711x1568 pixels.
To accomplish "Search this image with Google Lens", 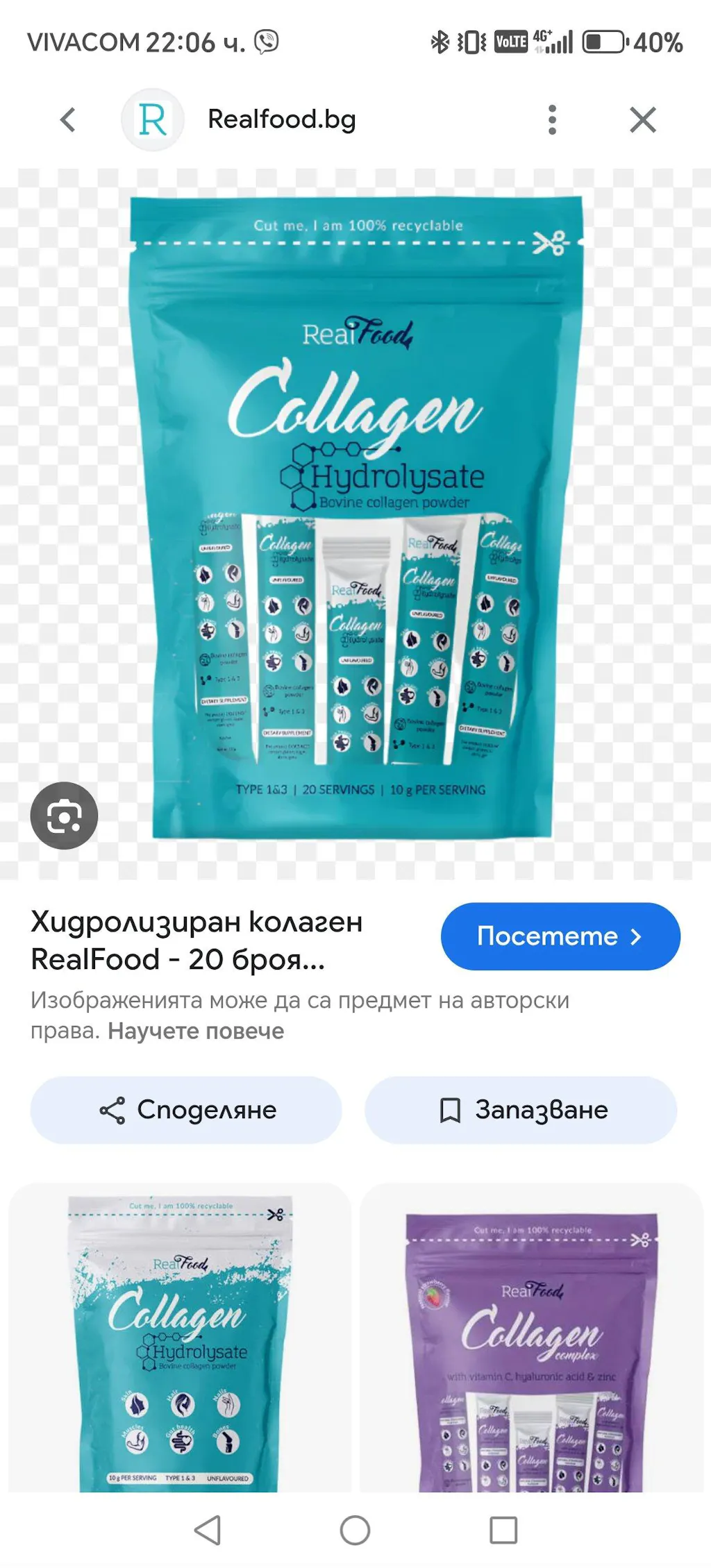I will point(64,816).
